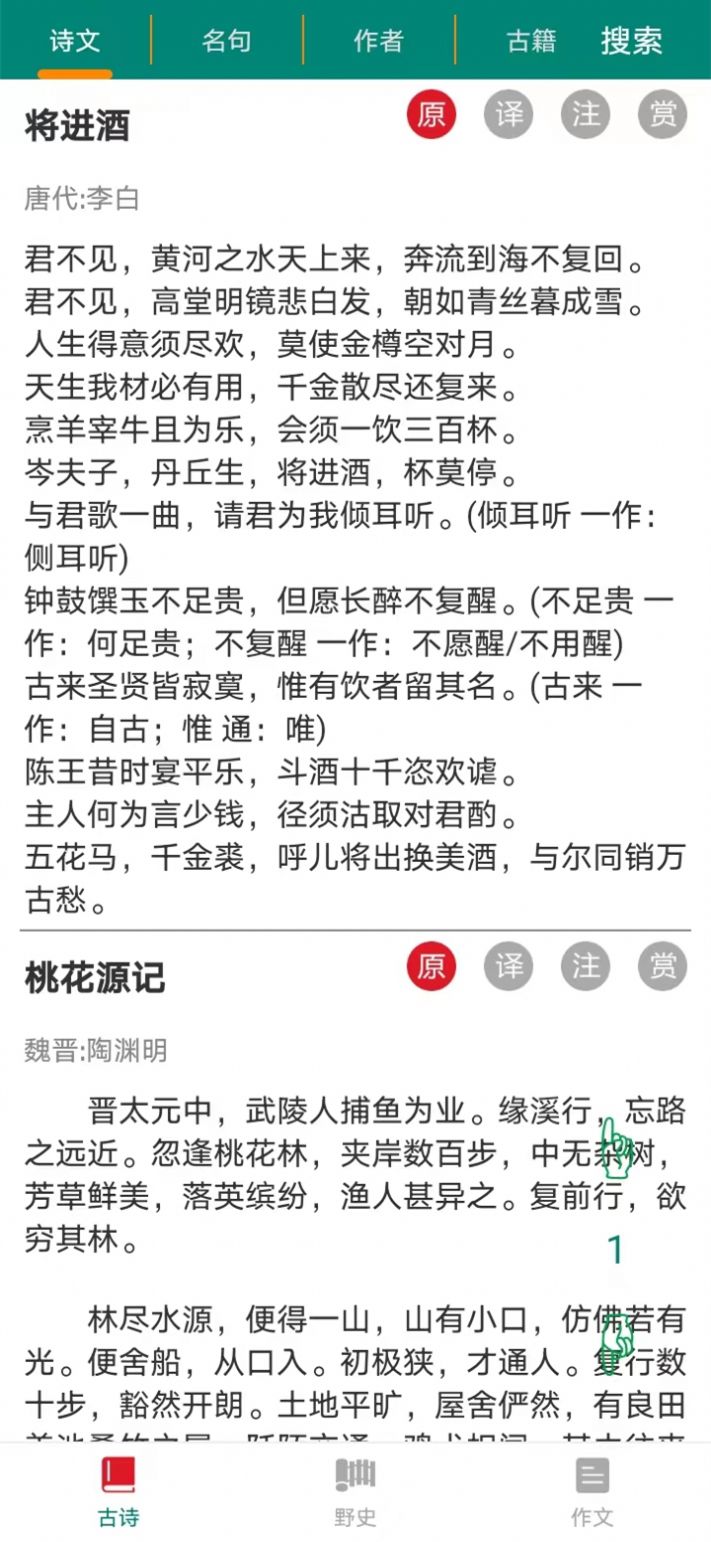The height and width of the screenshot is (1542, 711).
Task: Show translation (译) for 将进酒
Action: [509, 115]
